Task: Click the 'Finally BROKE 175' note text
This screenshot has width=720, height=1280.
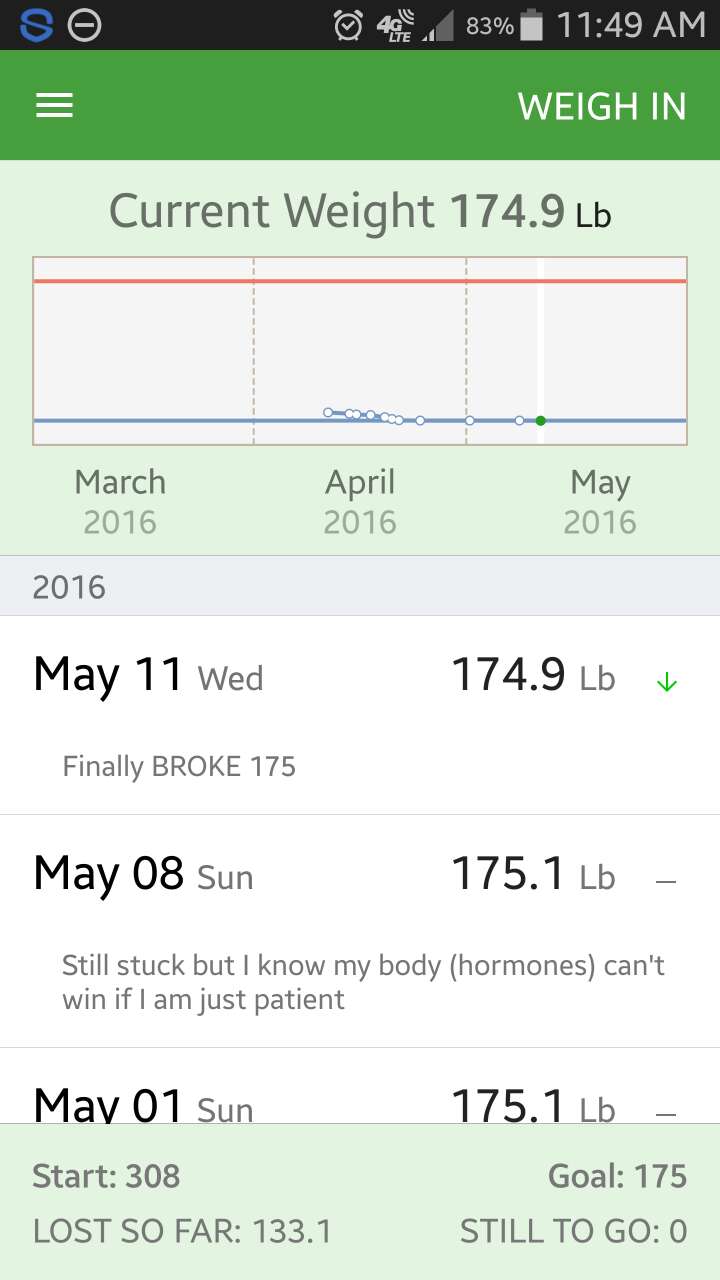Action: [179, 766]
